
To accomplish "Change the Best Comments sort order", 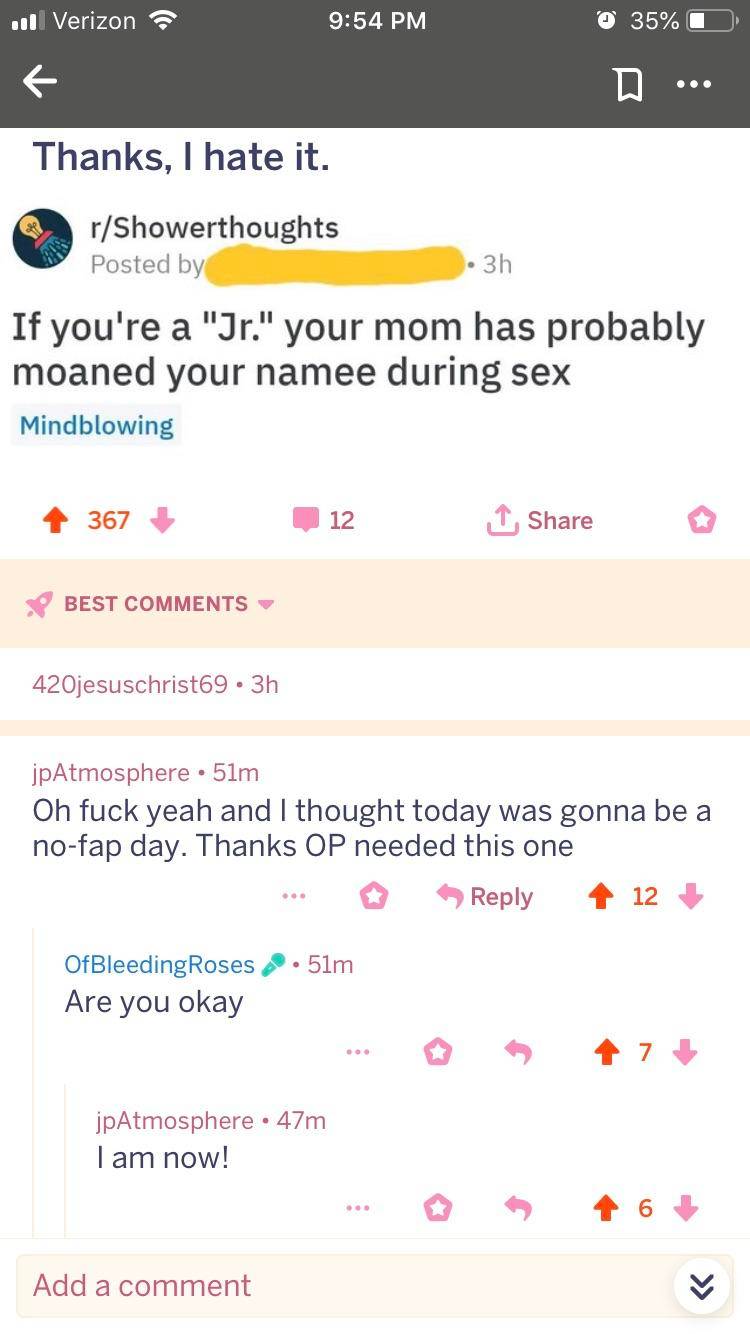I will point(155,604).
